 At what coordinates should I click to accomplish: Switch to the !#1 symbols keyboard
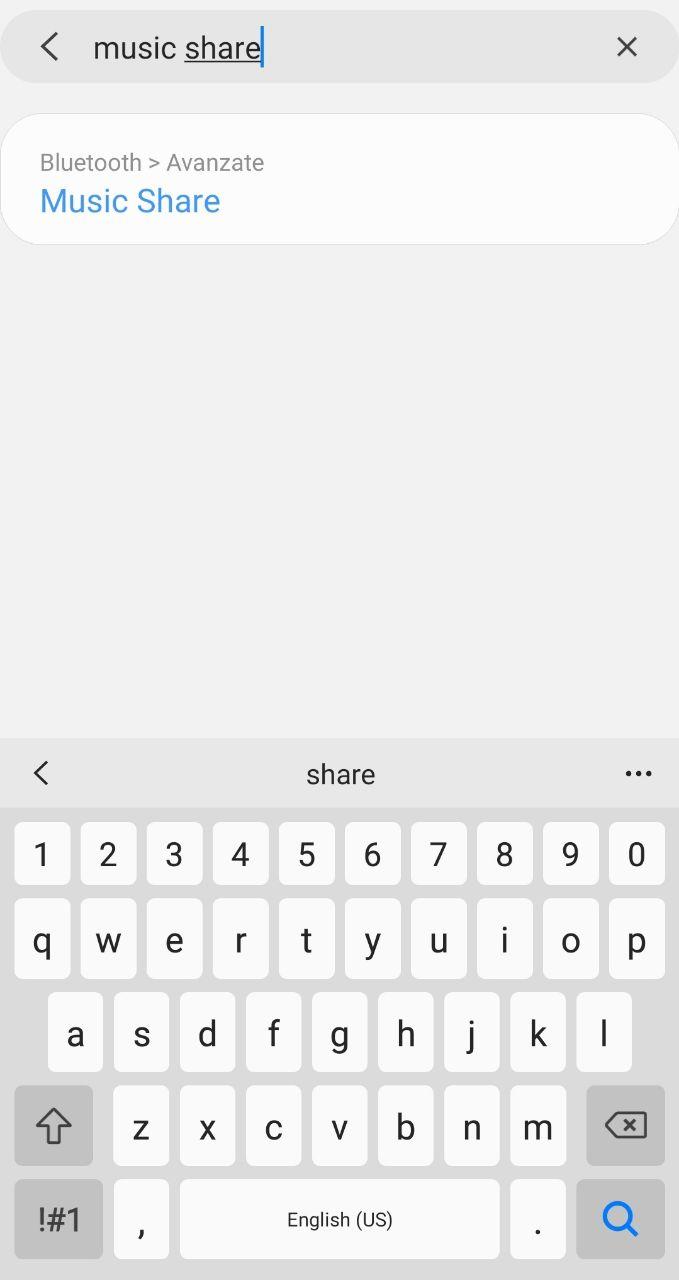click(59, 1219)
